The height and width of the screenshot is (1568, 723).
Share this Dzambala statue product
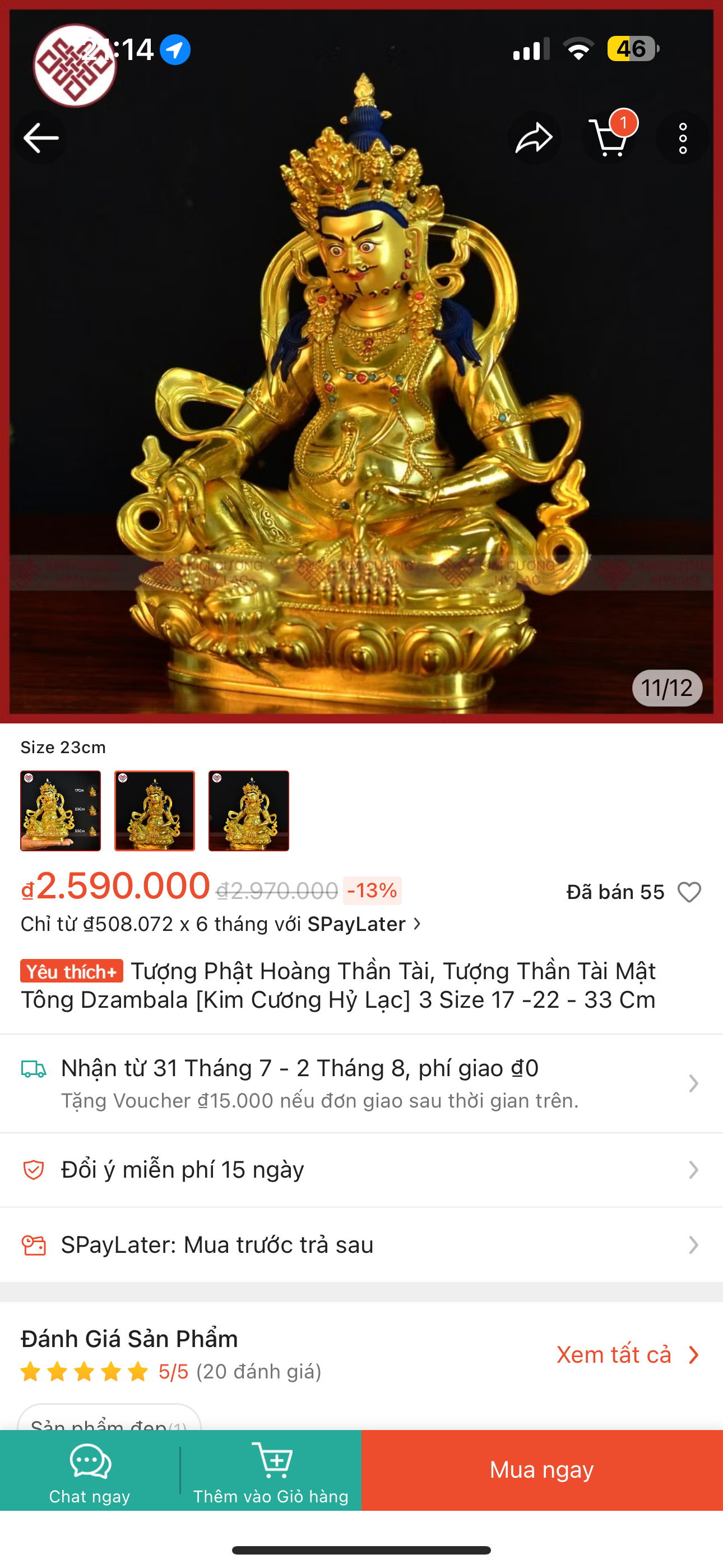tap(534, 138)
